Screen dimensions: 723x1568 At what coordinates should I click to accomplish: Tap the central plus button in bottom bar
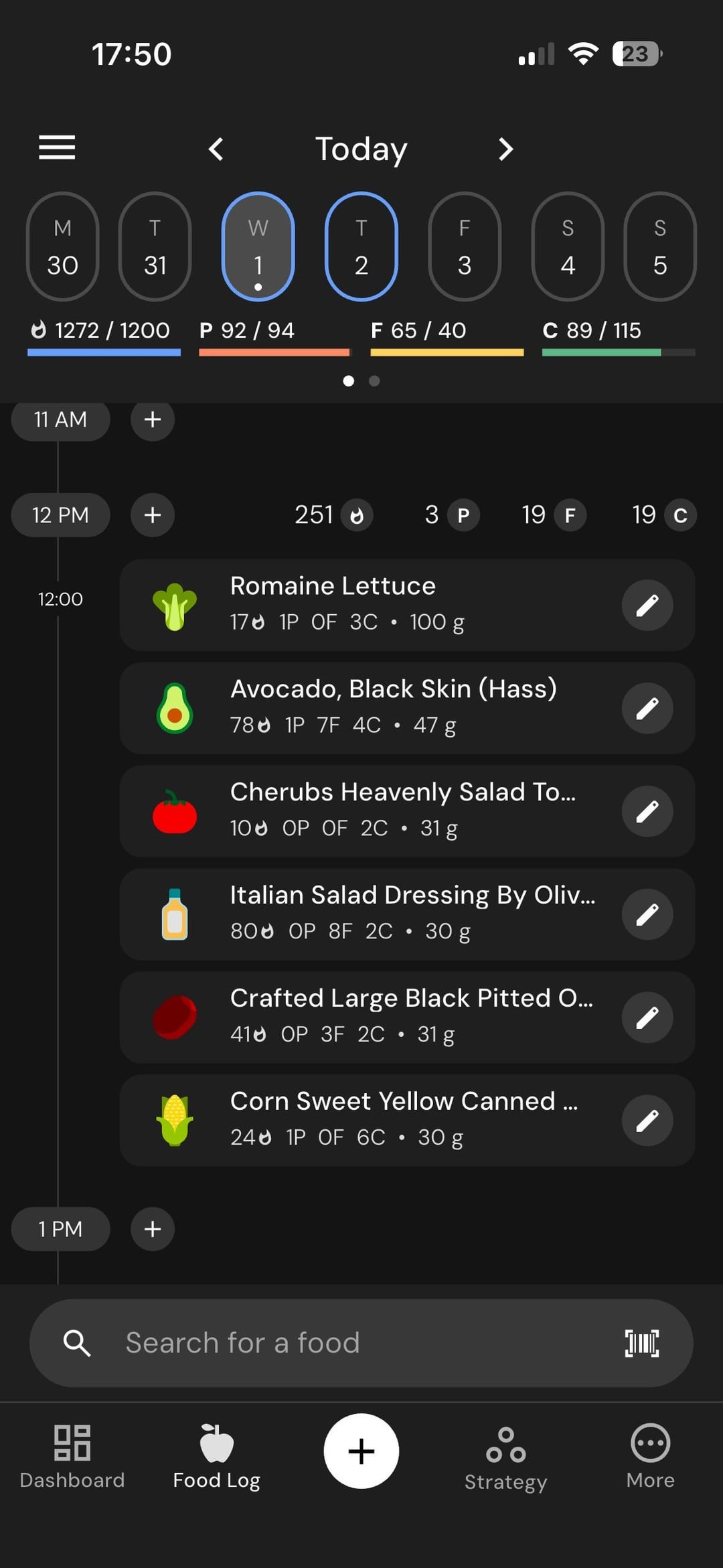point(361,1451)
